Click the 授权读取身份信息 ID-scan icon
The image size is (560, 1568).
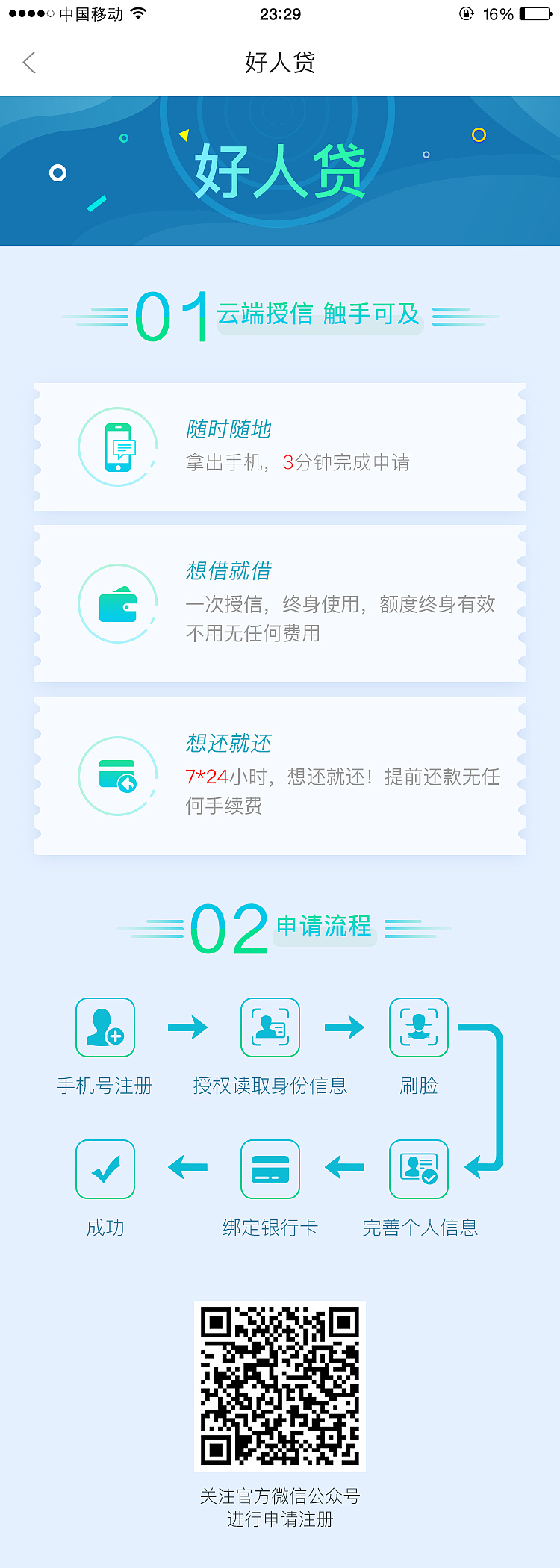point(270,1027)
